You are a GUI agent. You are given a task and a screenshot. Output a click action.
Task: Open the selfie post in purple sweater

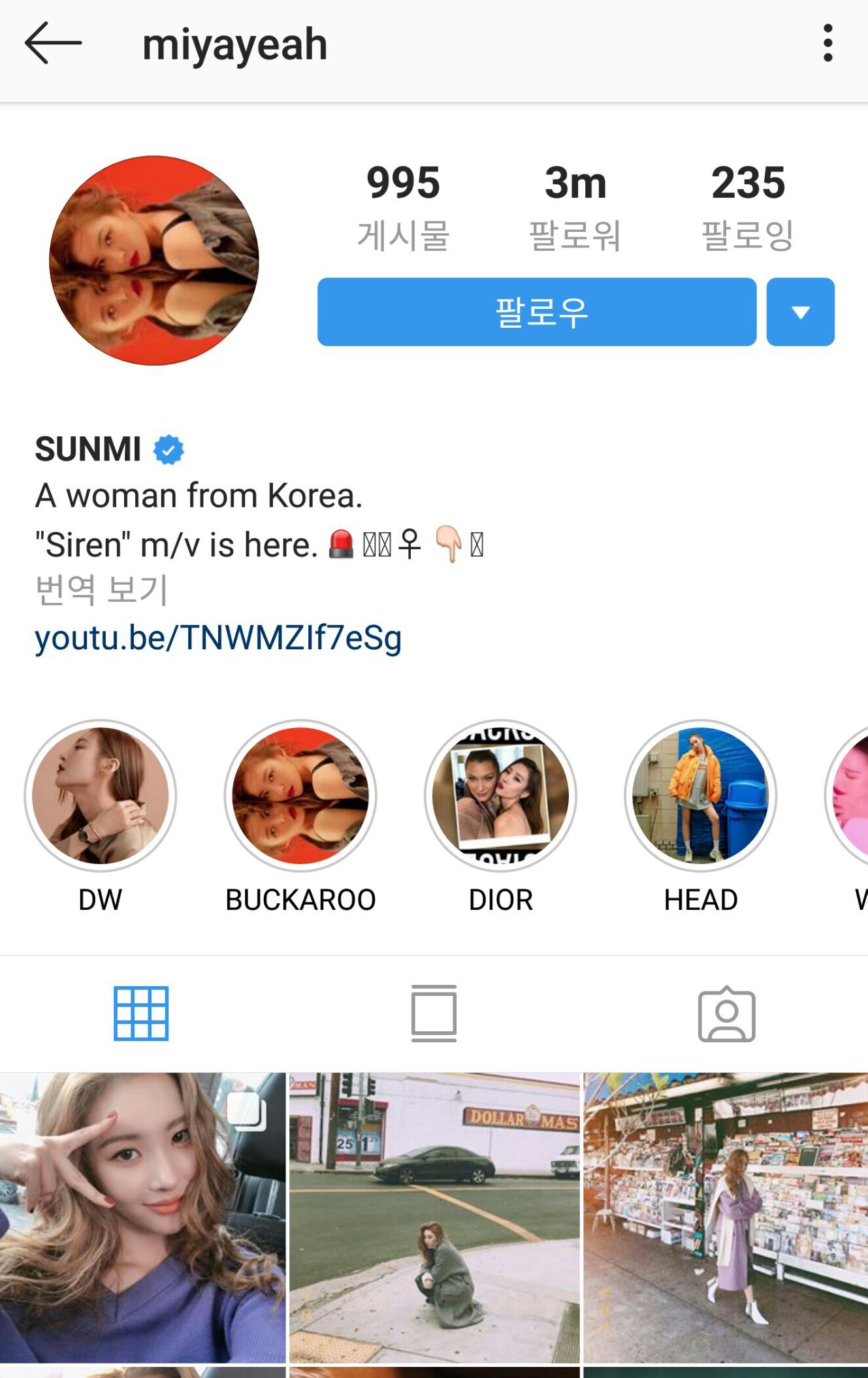(x=142, y=1217)
